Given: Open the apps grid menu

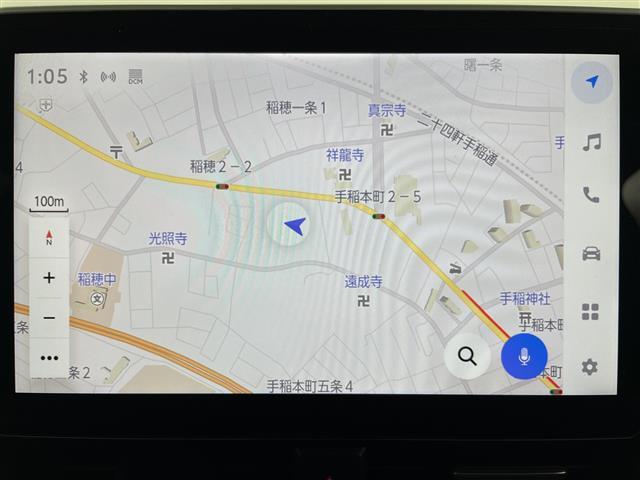Looking at the screenshot, I should pyautogui.click(x=591, y=311).
